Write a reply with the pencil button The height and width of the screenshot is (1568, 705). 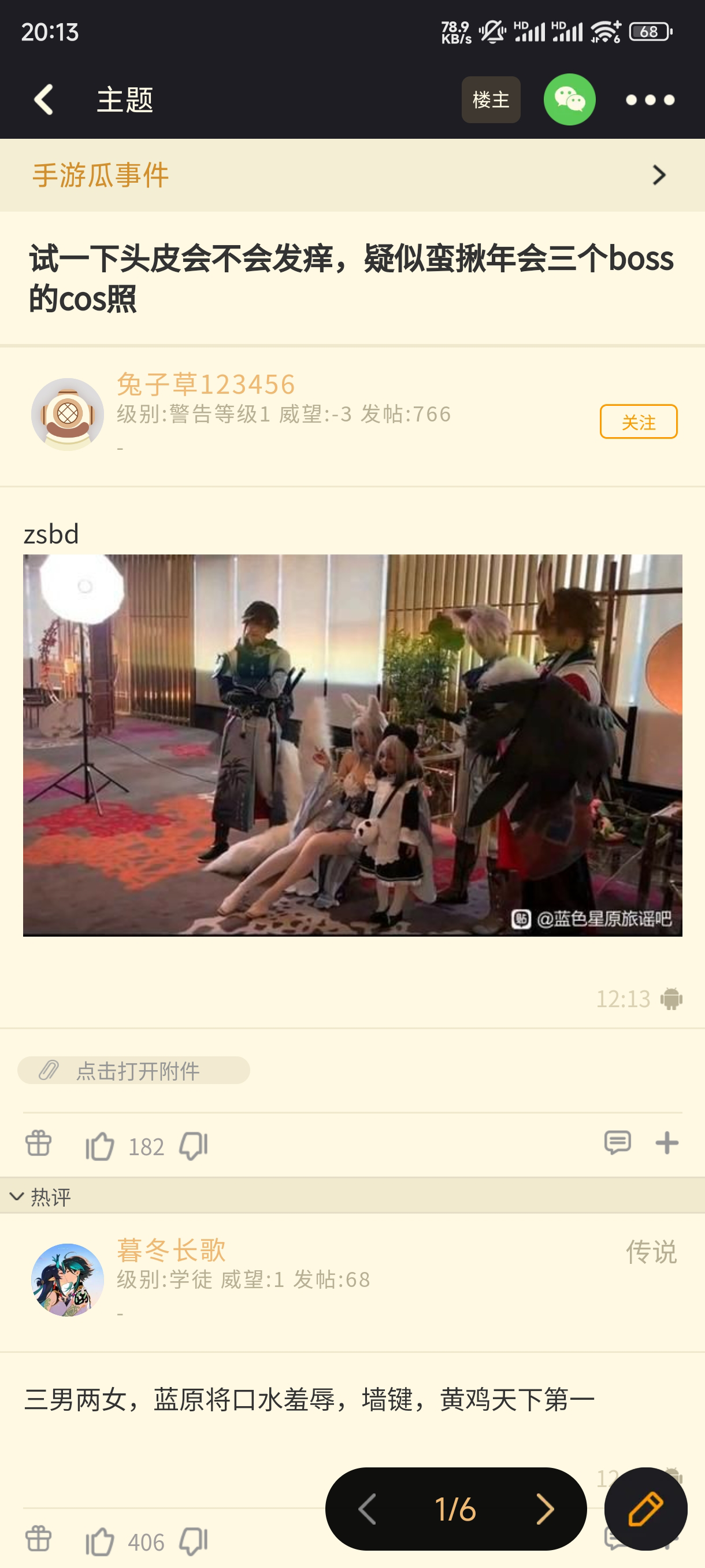[645, 1509]
